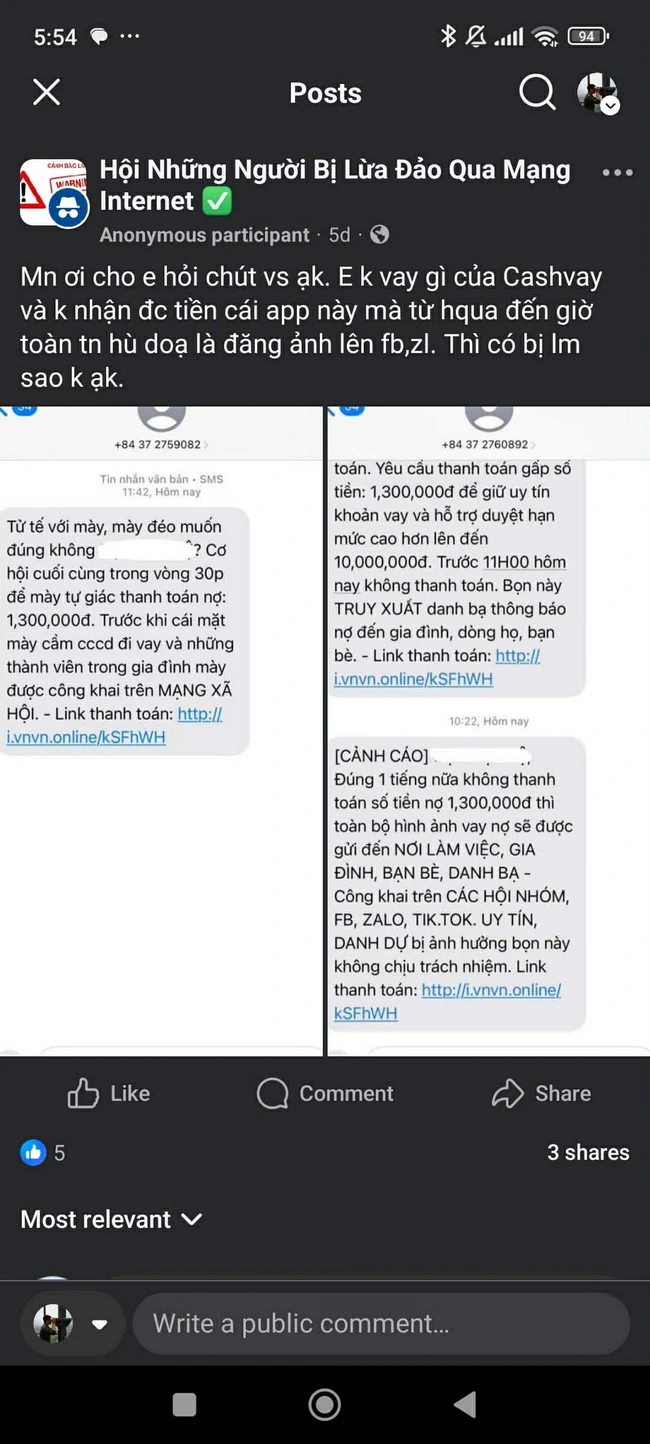Screen dimensions: 650x1444
Task: View the right SMS screenshot image
Action: coord(489,730)
